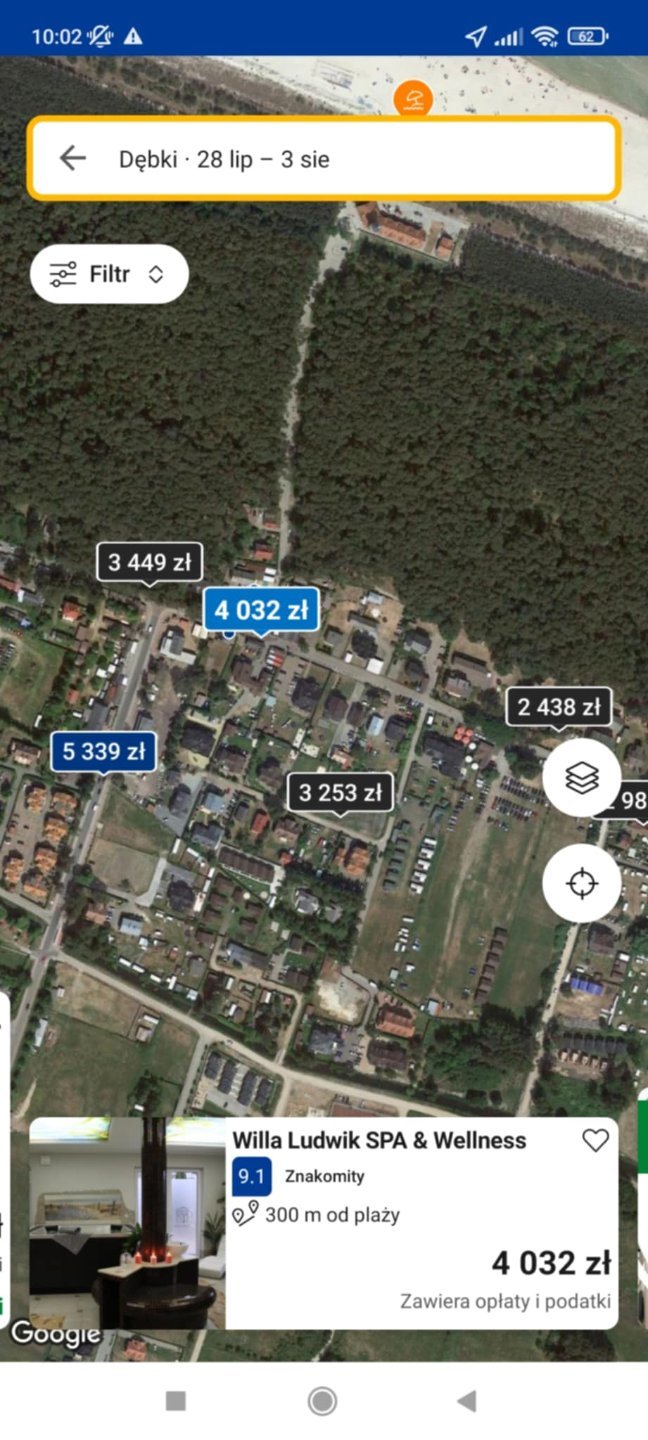
Task: Center the map on my location
Action: coord(582,883)
